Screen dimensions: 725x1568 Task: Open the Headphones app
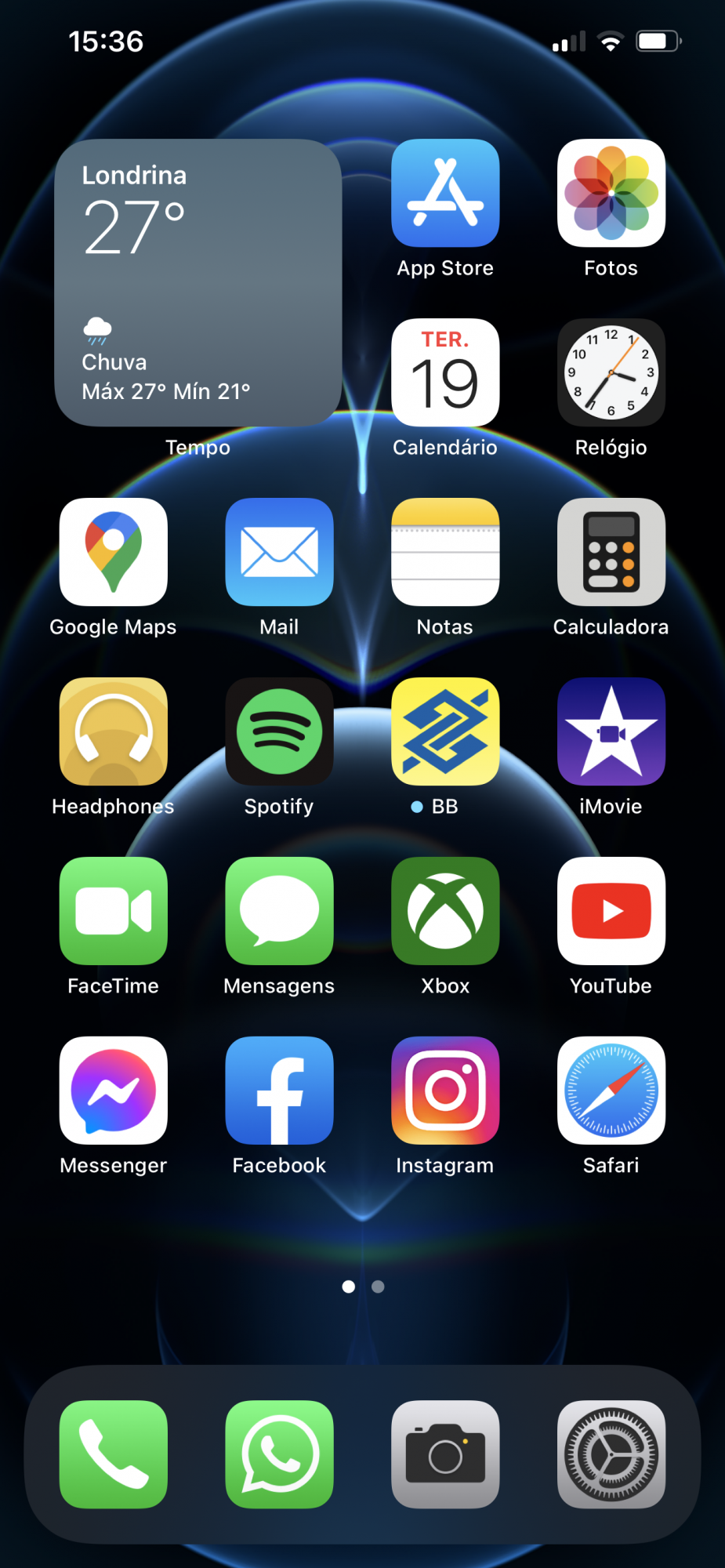pyautogui.click(x=114, y=731)
